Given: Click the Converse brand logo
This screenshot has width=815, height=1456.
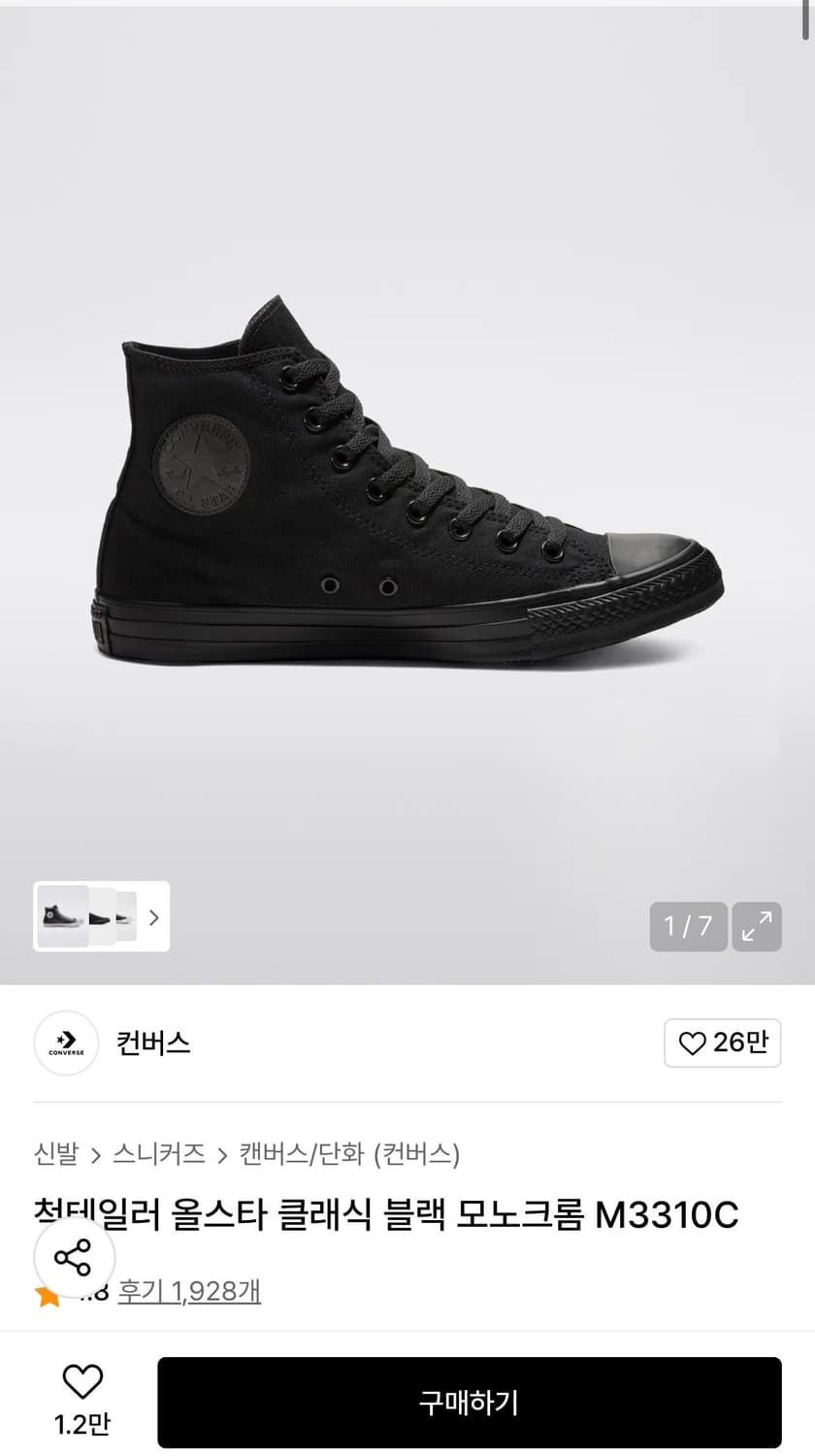Looking at the screenshot, I should pyautogui.click(x=65, y=1042).
